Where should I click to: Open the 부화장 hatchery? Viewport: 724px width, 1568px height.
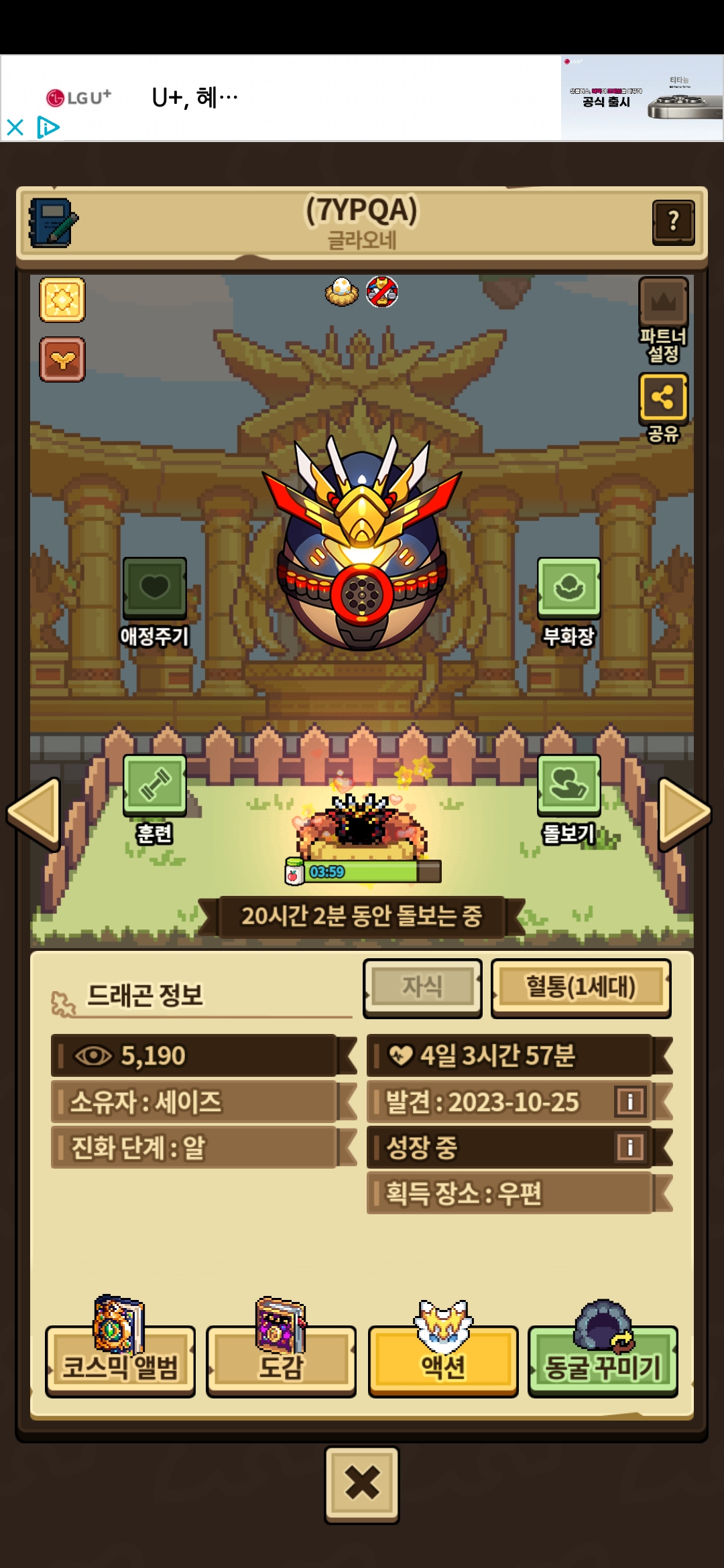click(x=568, y=588)
